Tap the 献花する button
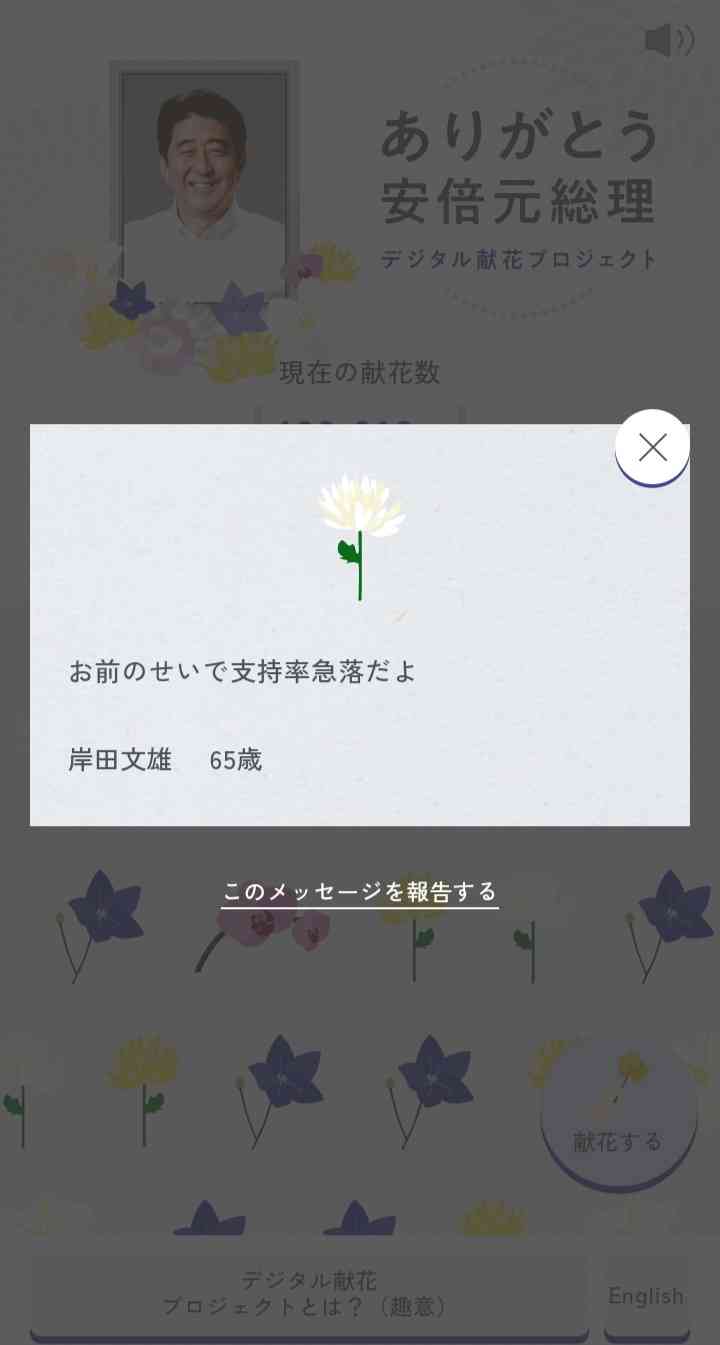The height and width of the screenshot is (1345, 720). tap(618, 1121)
